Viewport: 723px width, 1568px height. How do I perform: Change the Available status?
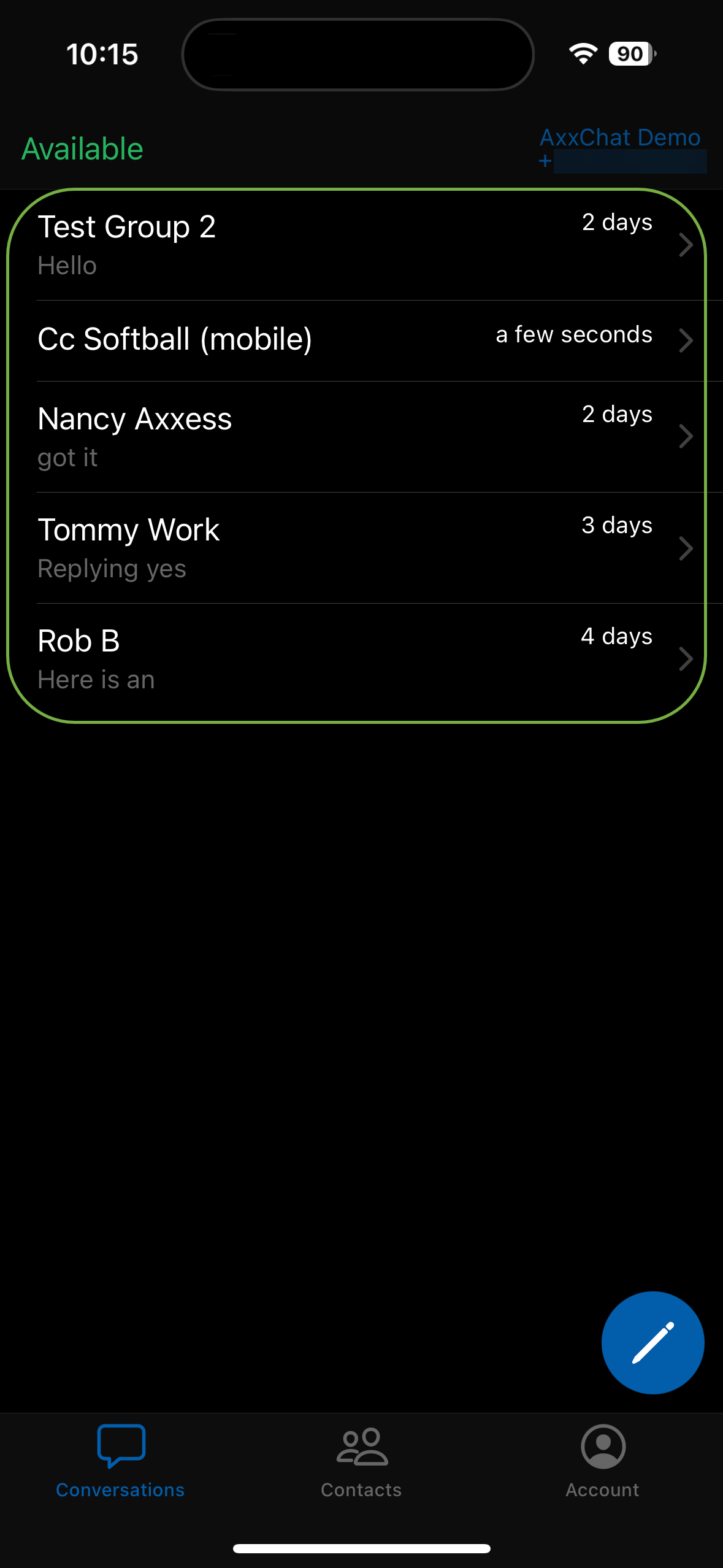click(82, 149)
